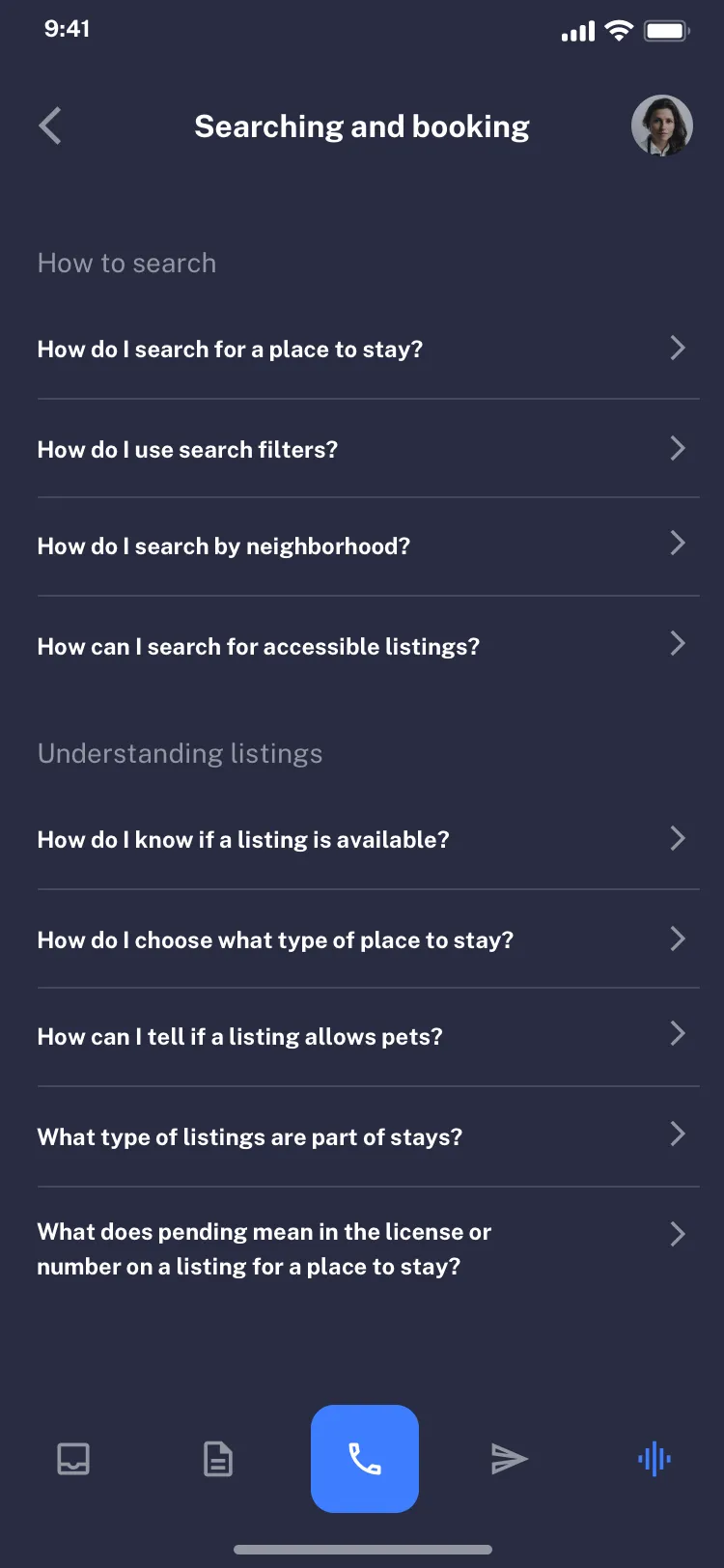Tap the blue phone call icon
Screen dimensions: 724x1568
[364, 1459]
